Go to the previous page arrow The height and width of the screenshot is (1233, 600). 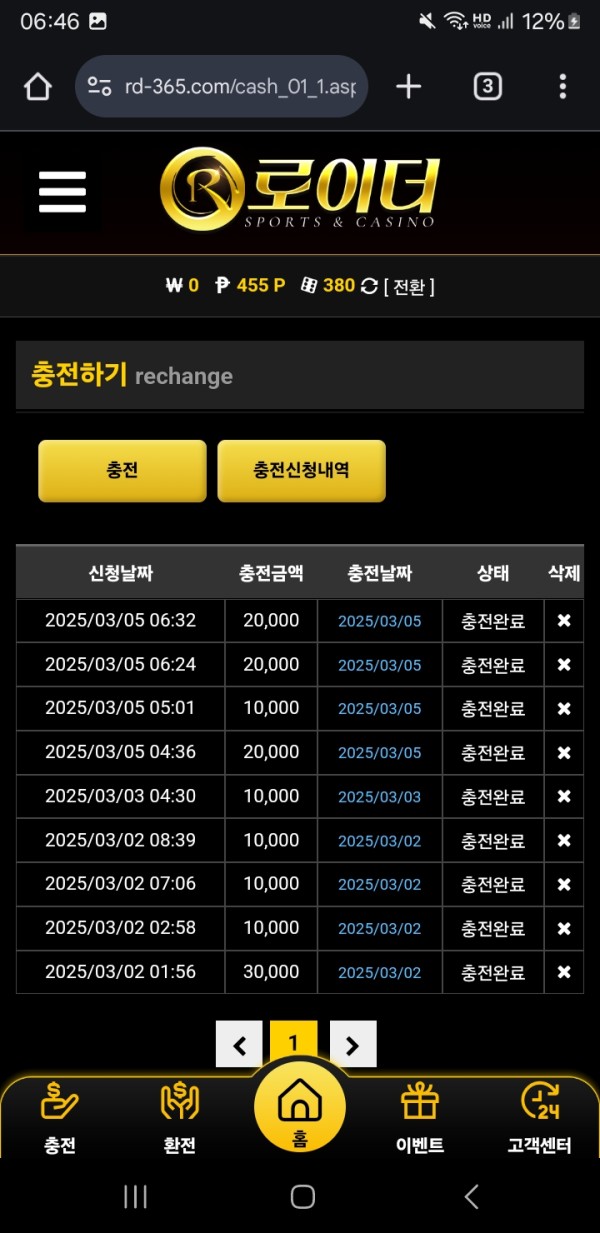pyautogui.click(x=239, y=1044)
